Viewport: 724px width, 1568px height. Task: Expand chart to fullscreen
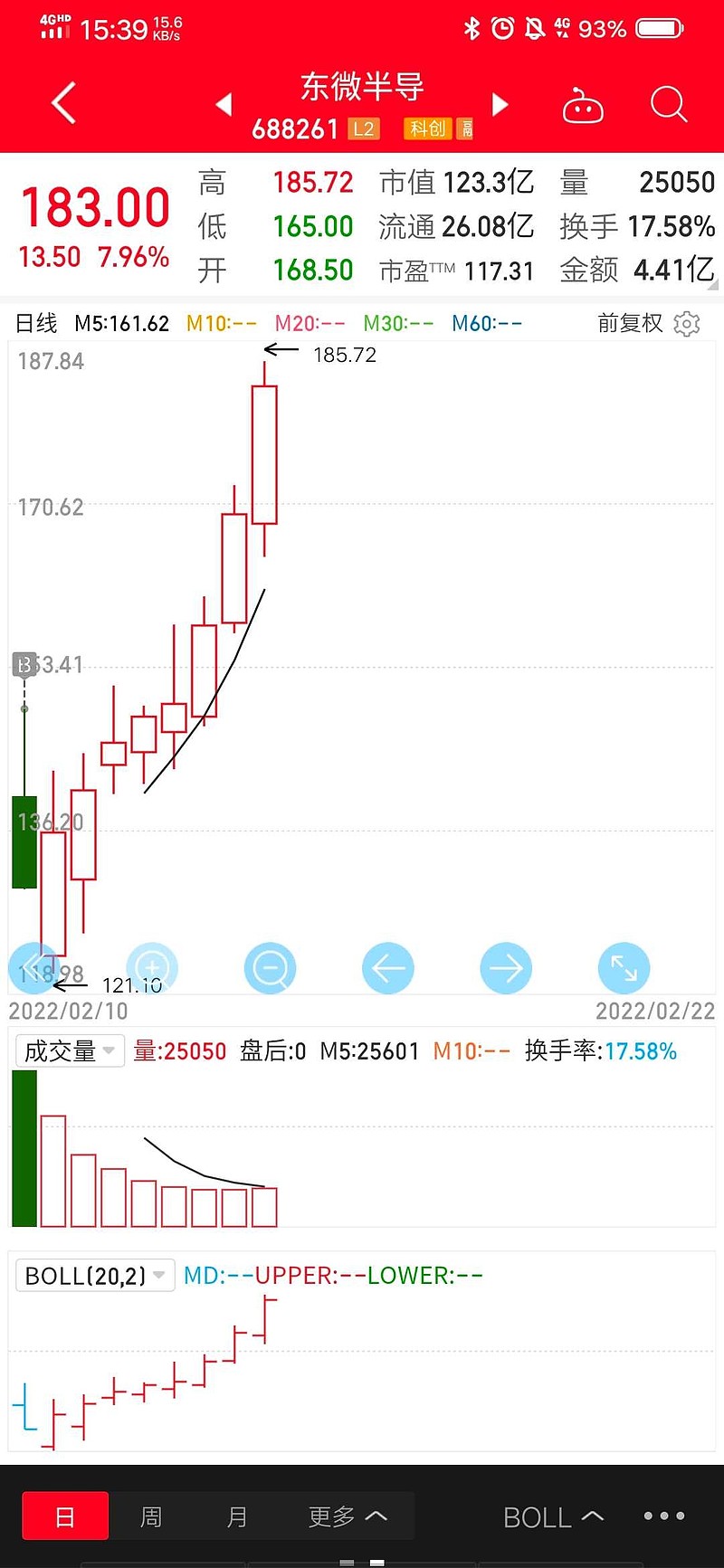[x=624, y=968]
